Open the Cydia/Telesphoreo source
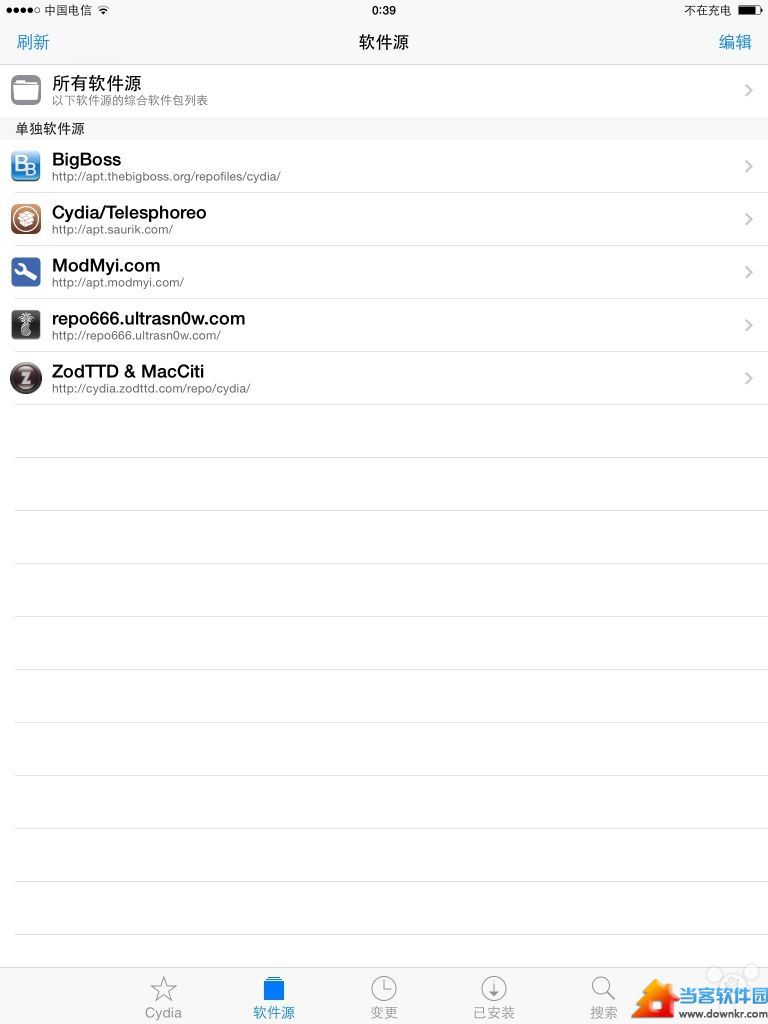 pyautogui.click(x=384, y=219)
